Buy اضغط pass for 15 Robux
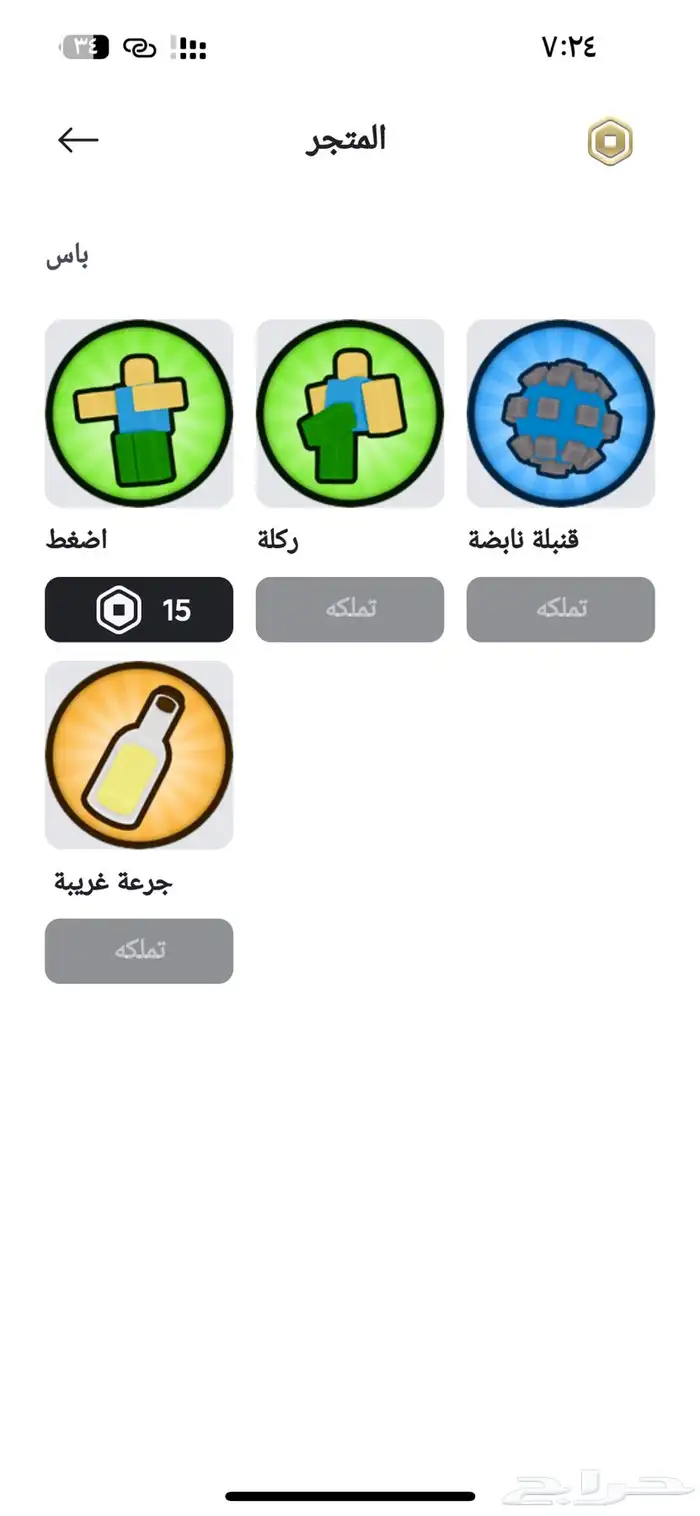Image resolution: width=700 pixels, height=1516 pixels. click(139, 609)
